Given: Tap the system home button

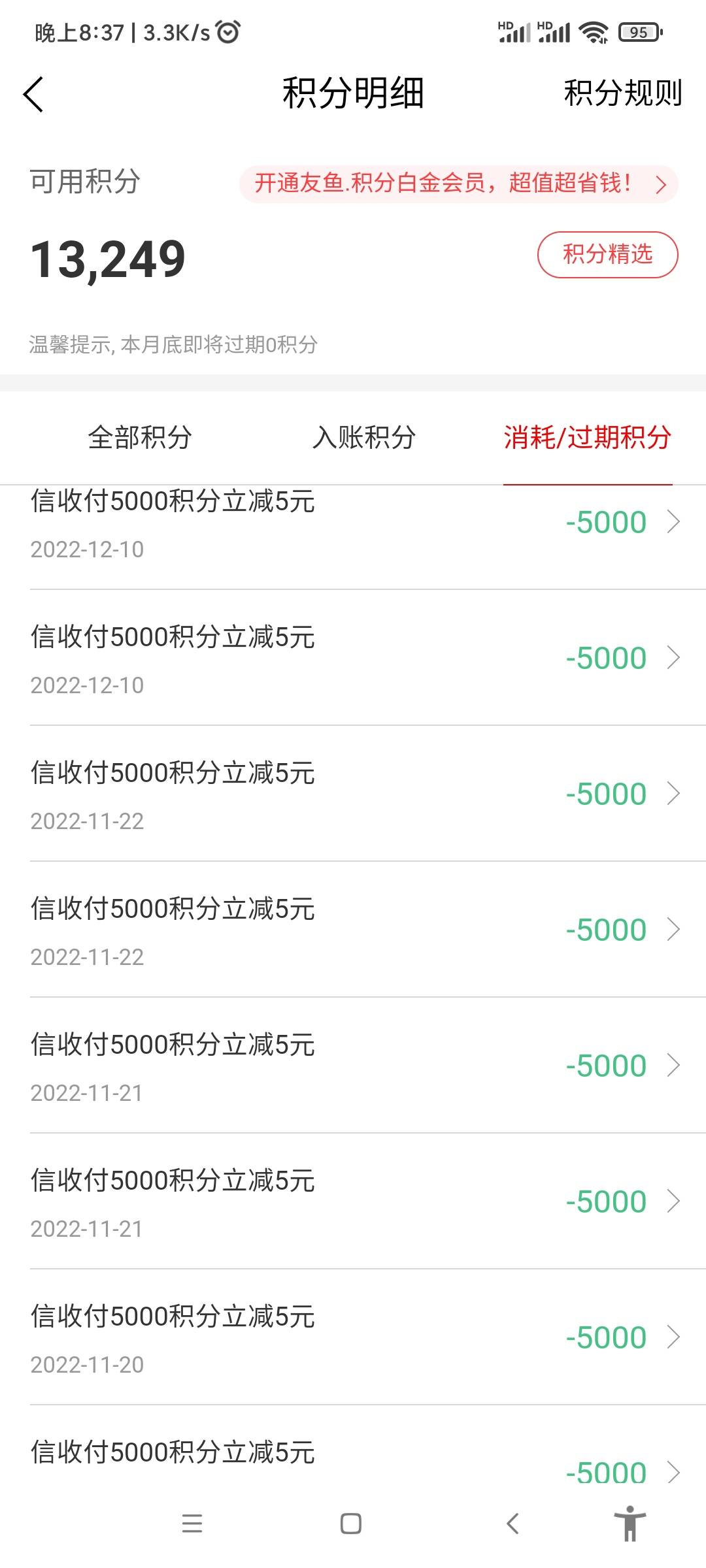Looking at the screenshot, I should point(351,1524).
